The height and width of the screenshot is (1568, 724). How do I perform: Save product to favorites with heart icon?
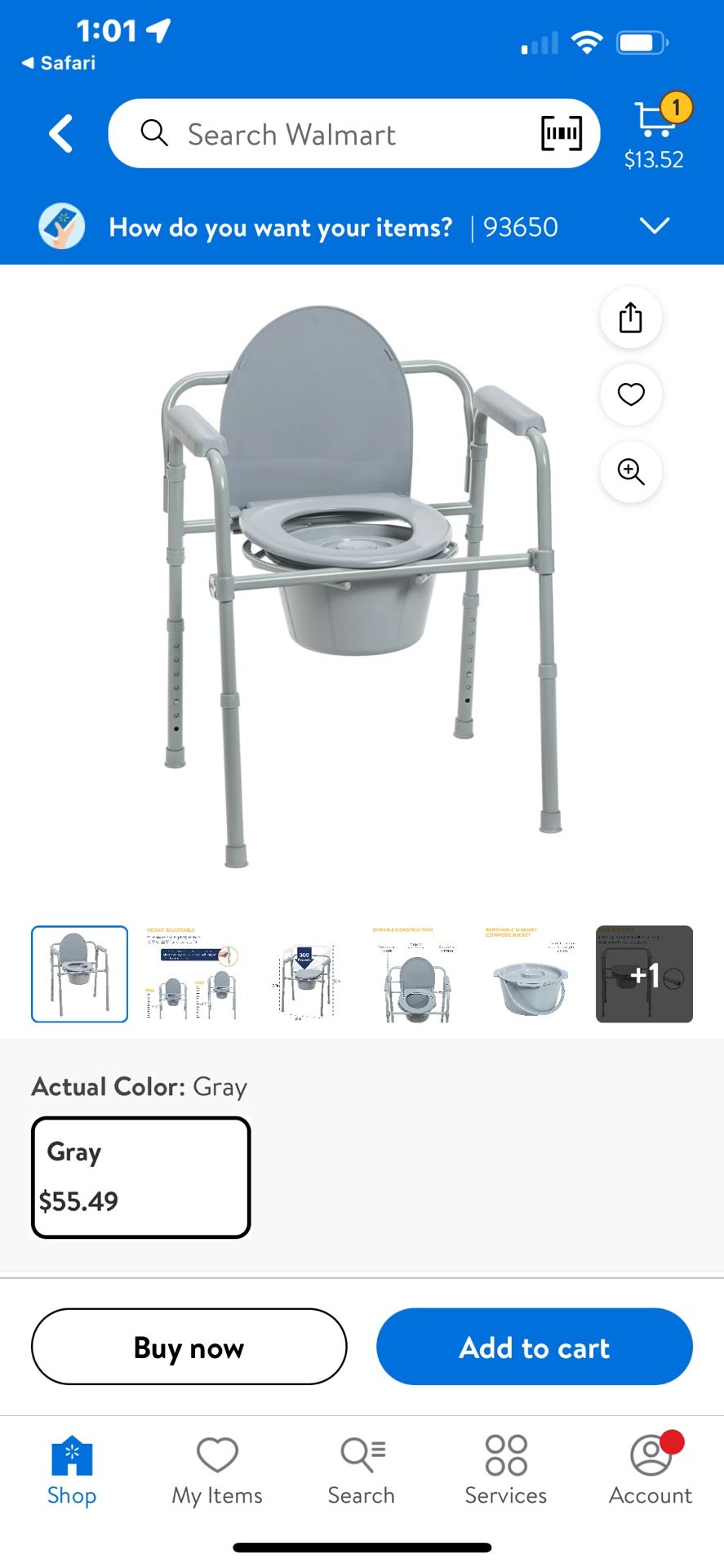click(x=629, y=395)
